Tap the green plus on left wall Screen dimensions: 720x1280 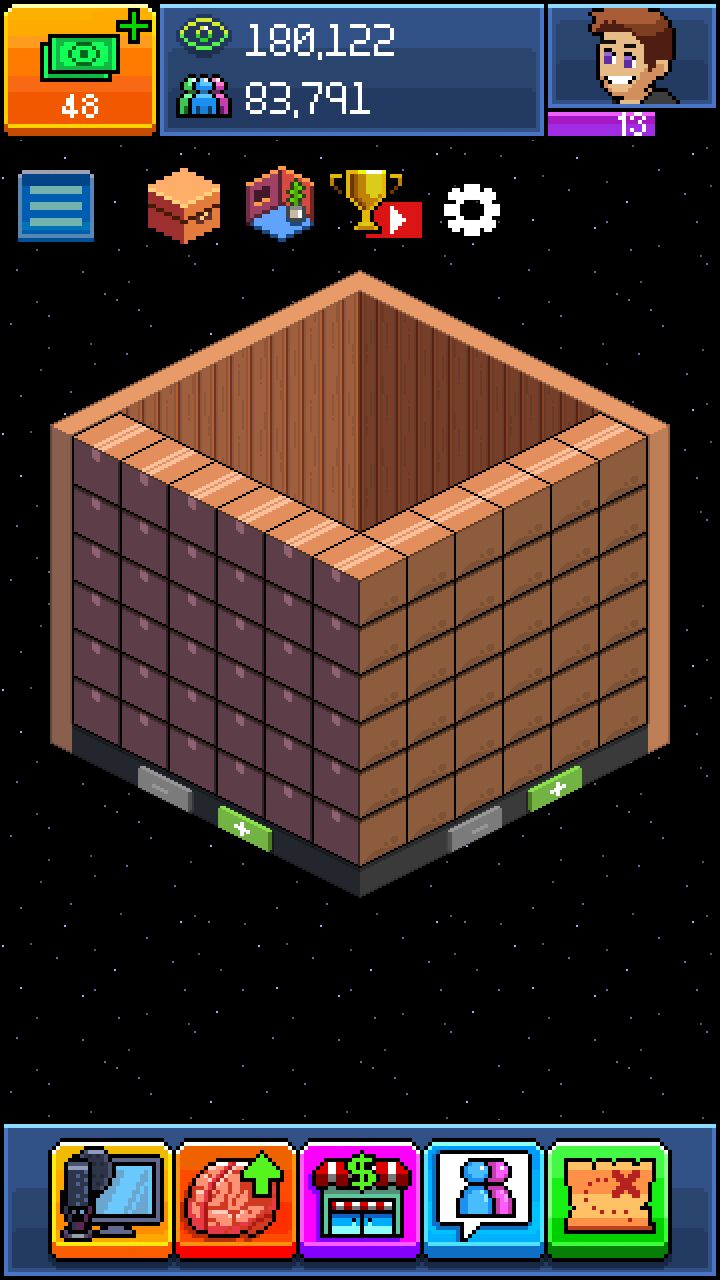click(x=244, y=829)
